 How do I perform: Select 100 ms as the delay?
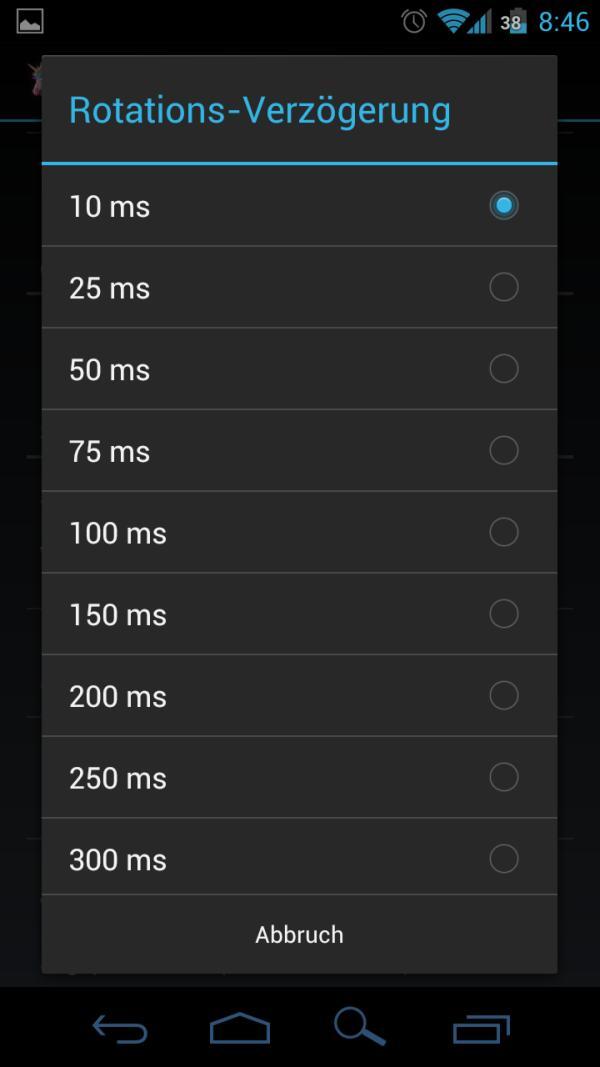[x=299, y=532]
